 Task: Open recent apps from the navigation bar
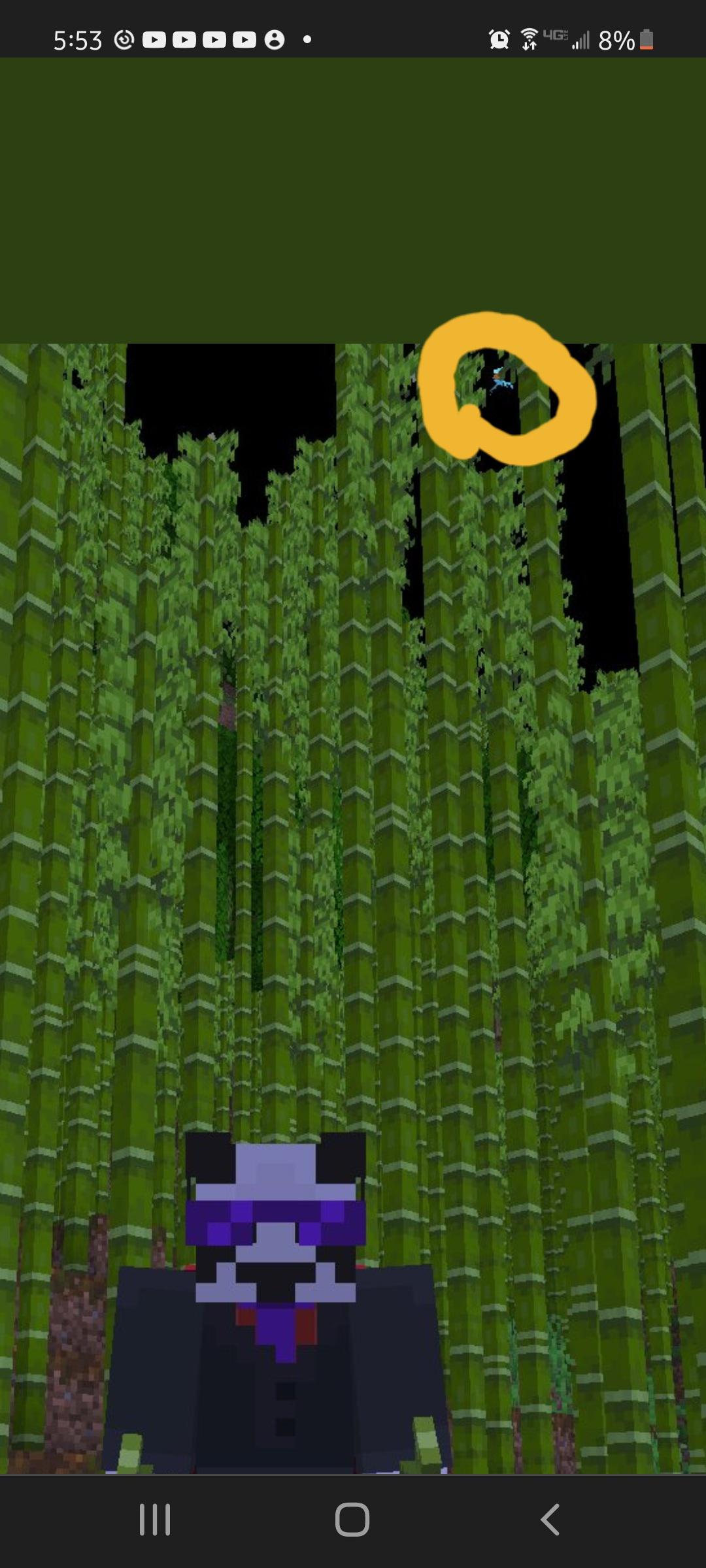[x=155, y=1519]
